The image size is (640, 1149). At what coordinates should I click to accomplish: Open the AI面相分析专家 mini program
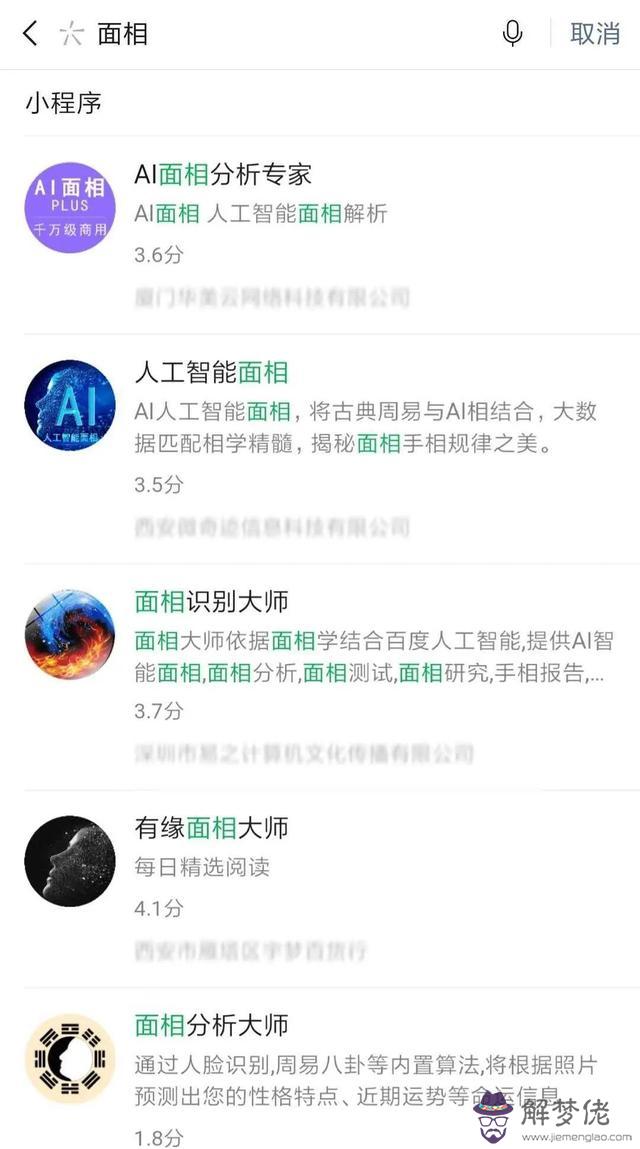tap(224, 175)
